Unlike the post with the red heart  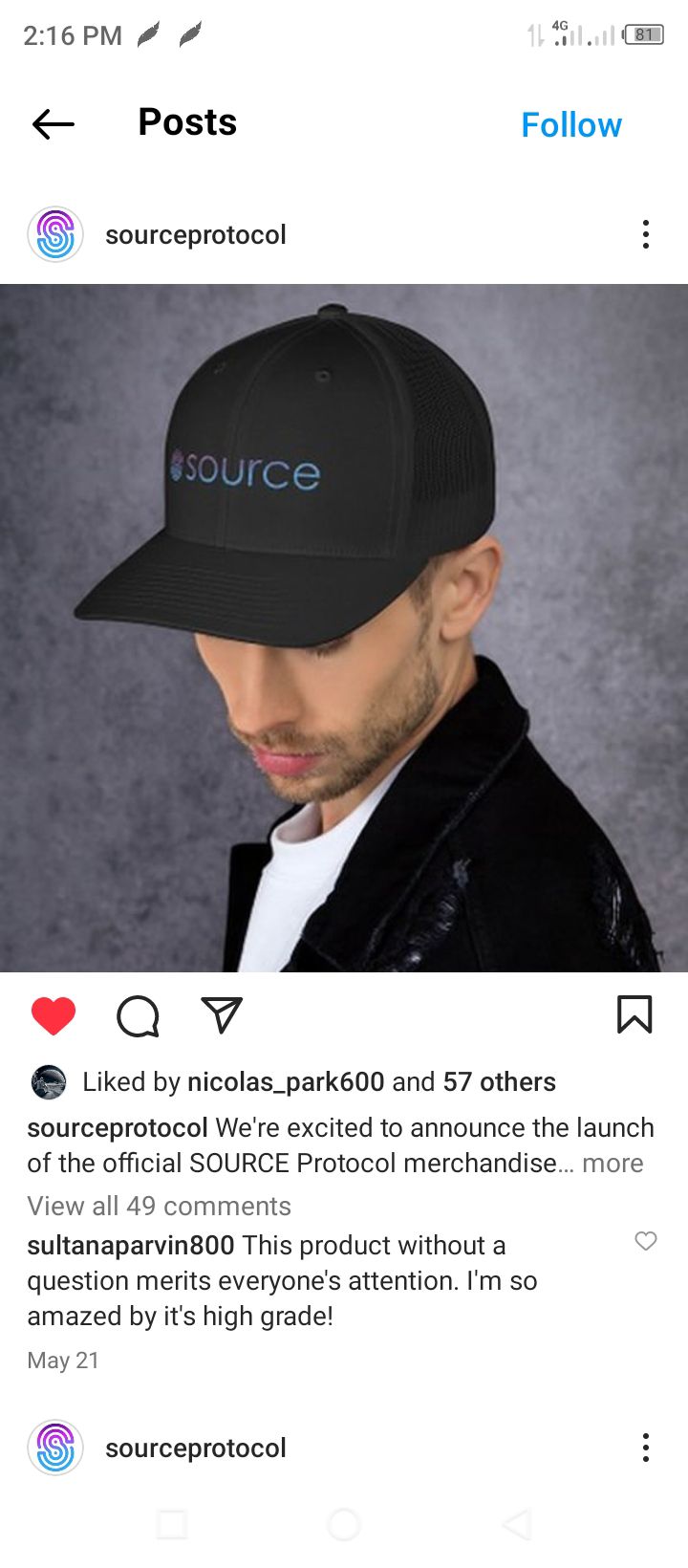[x=54, y=1015]
